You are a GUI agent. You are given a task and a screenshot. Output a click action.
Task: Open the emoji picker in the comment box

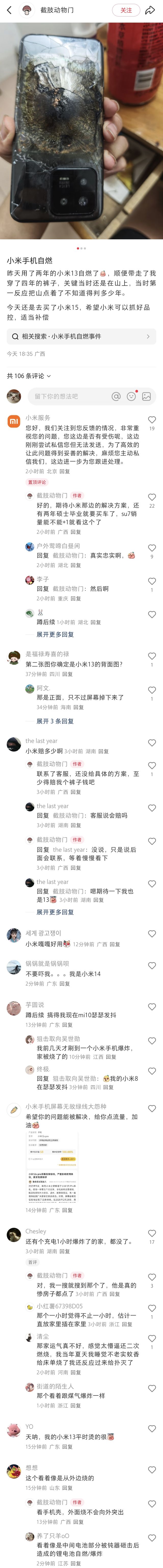(131, 396)
